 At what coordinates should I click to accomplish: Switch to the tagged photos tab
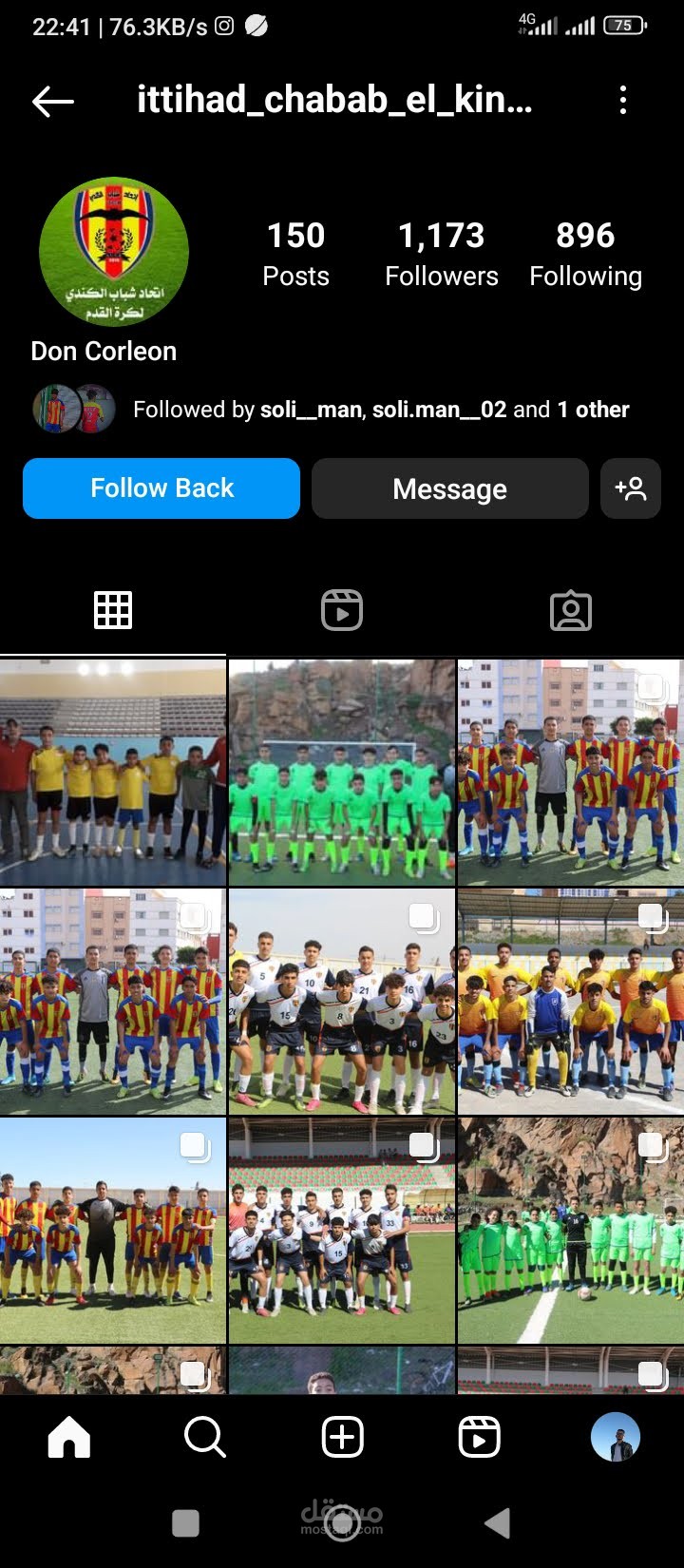click(571, 610)
